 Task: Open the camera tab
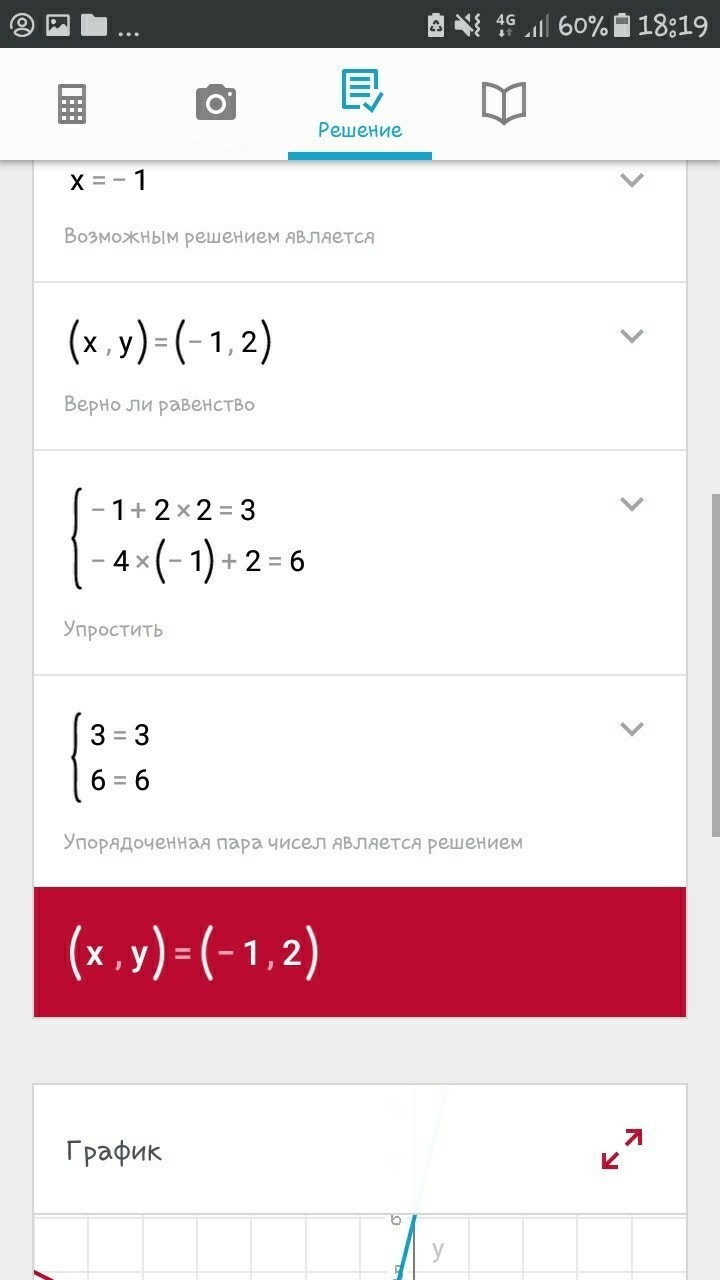point(215,103)
